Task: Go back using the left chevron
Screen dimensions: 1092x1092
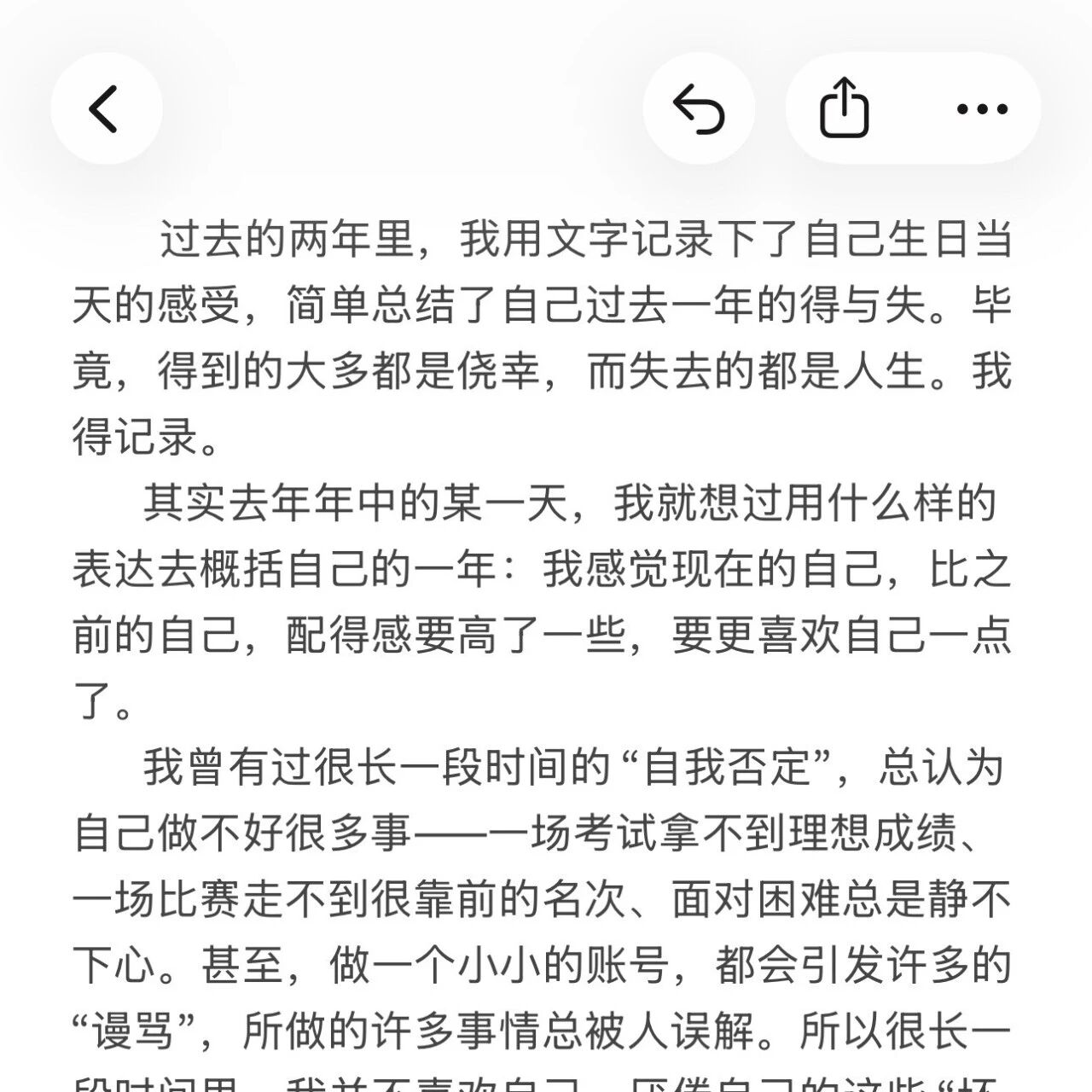Action: coord(106,108)
